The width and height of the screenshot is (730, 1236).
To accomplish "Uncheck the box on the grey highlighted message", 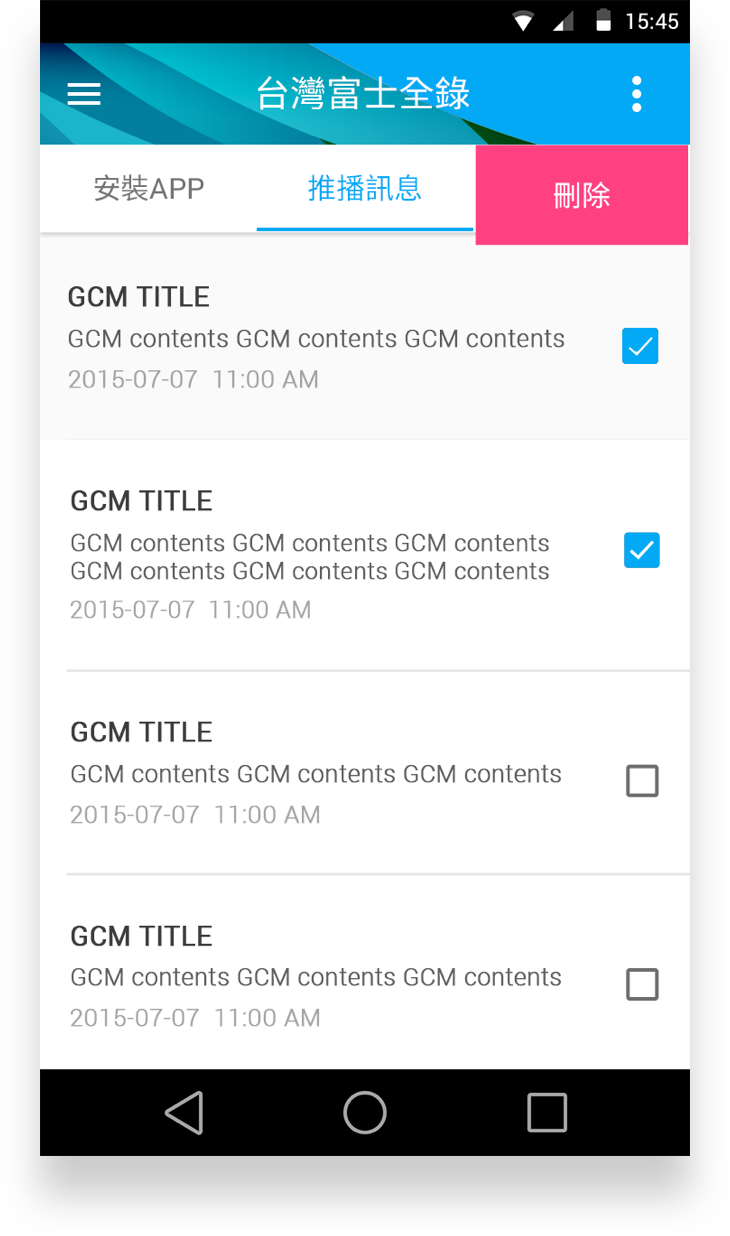I will point(640,346).
